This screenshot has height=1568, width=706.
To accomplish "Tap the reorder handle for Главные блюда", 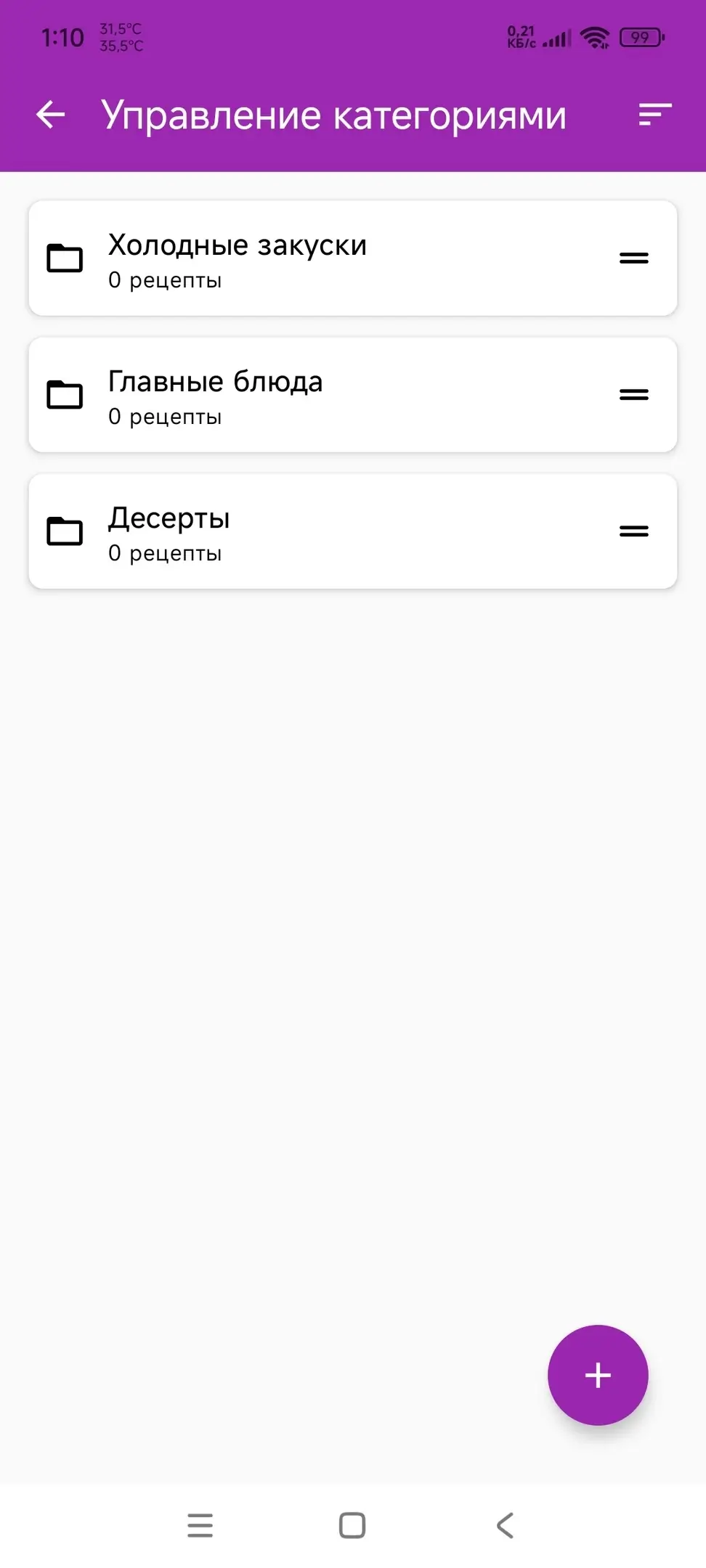I will [633, 395].
